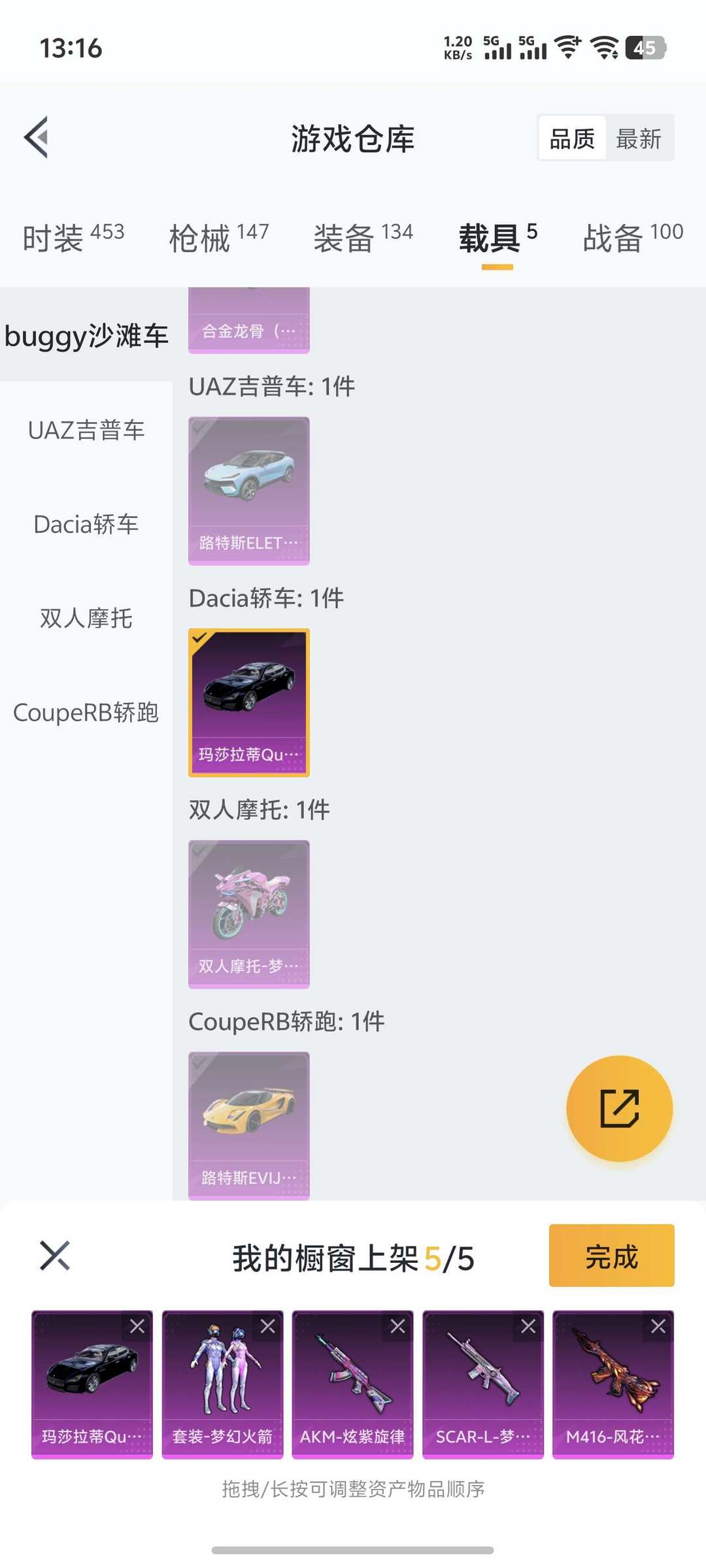Confirm showcase with 完成 button
706x1568 pixels.
(611, 1255)
